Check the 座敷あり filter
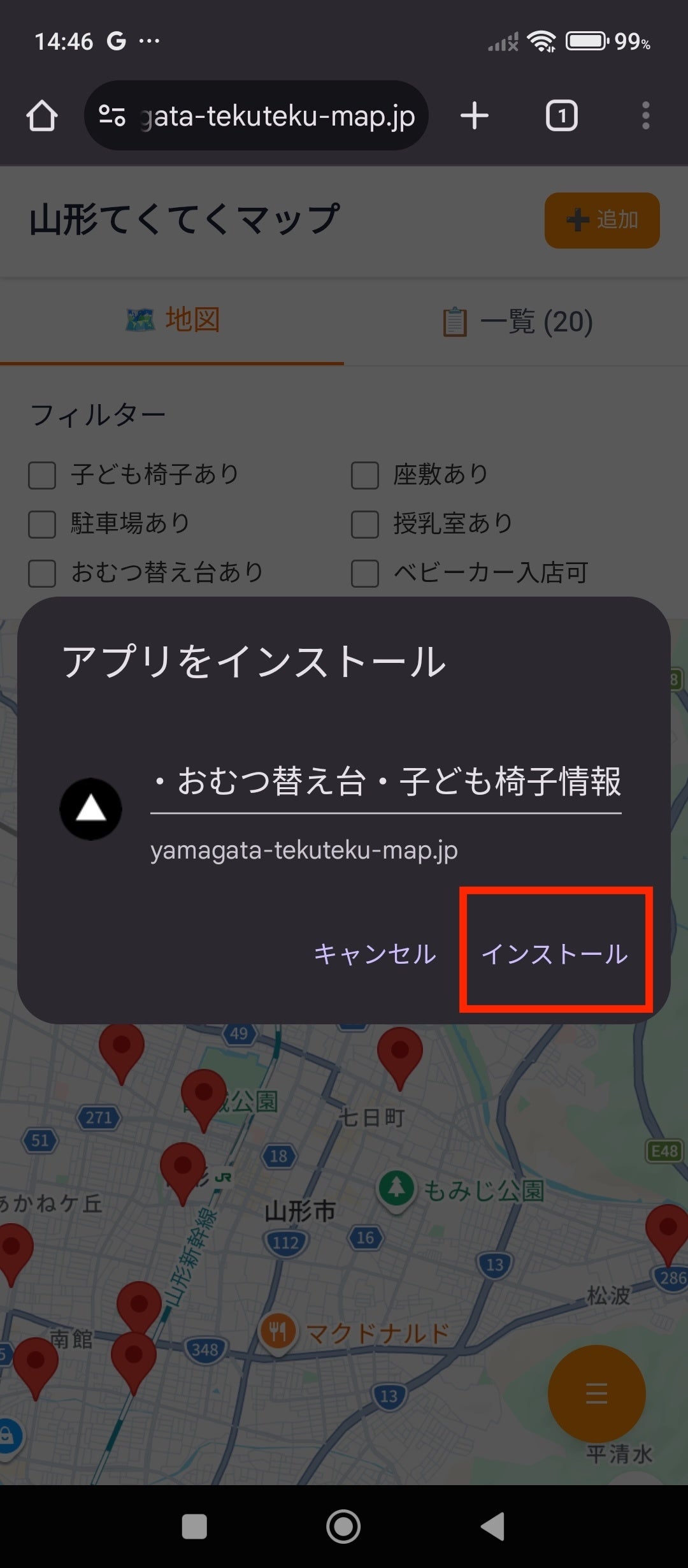Image resolution: width=688 pixels, height=1568 pixels. (x=365, y=475)
